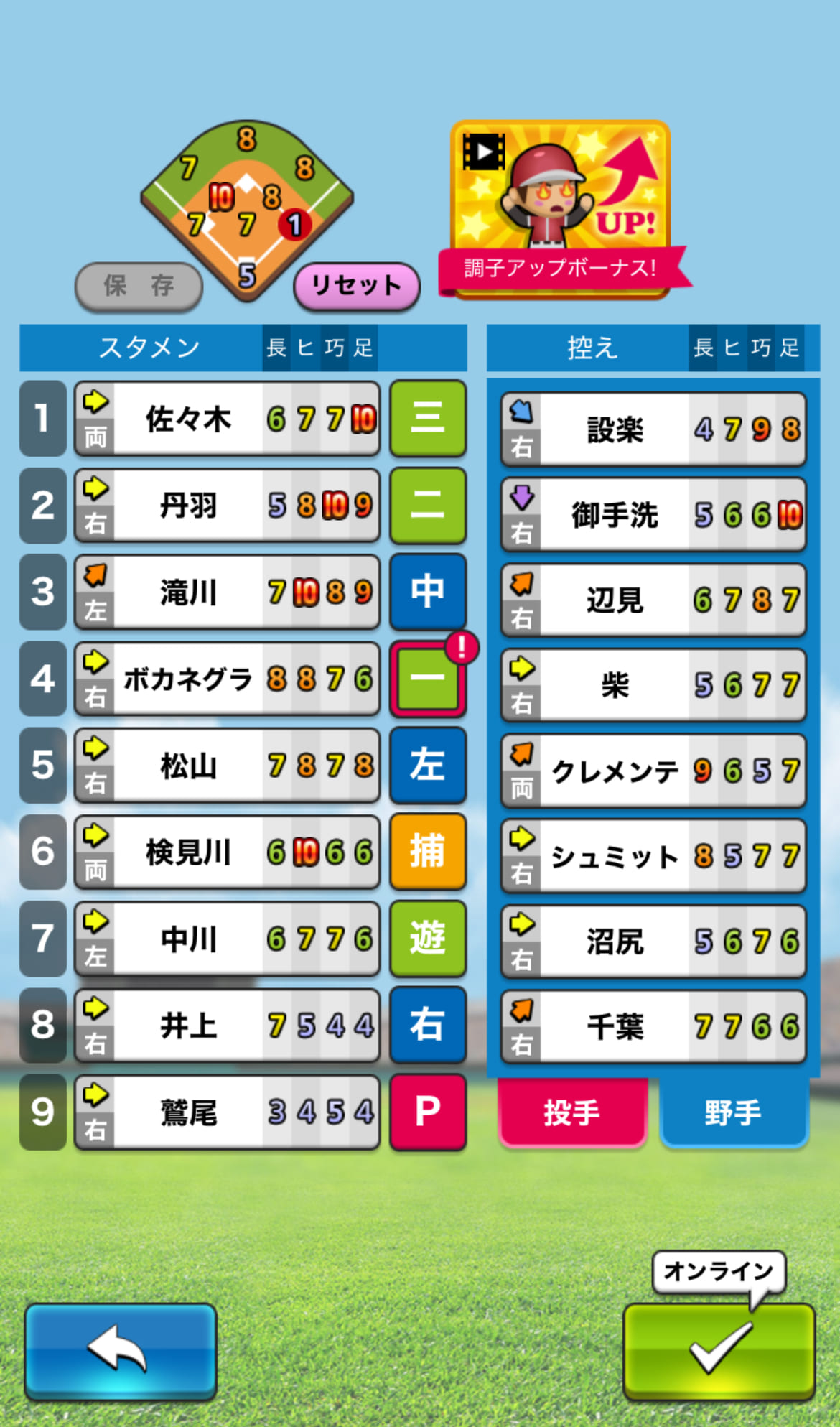840x1427 pixels.
Task: Switch to the 投手 pitchers tab
Action: 572,1112
